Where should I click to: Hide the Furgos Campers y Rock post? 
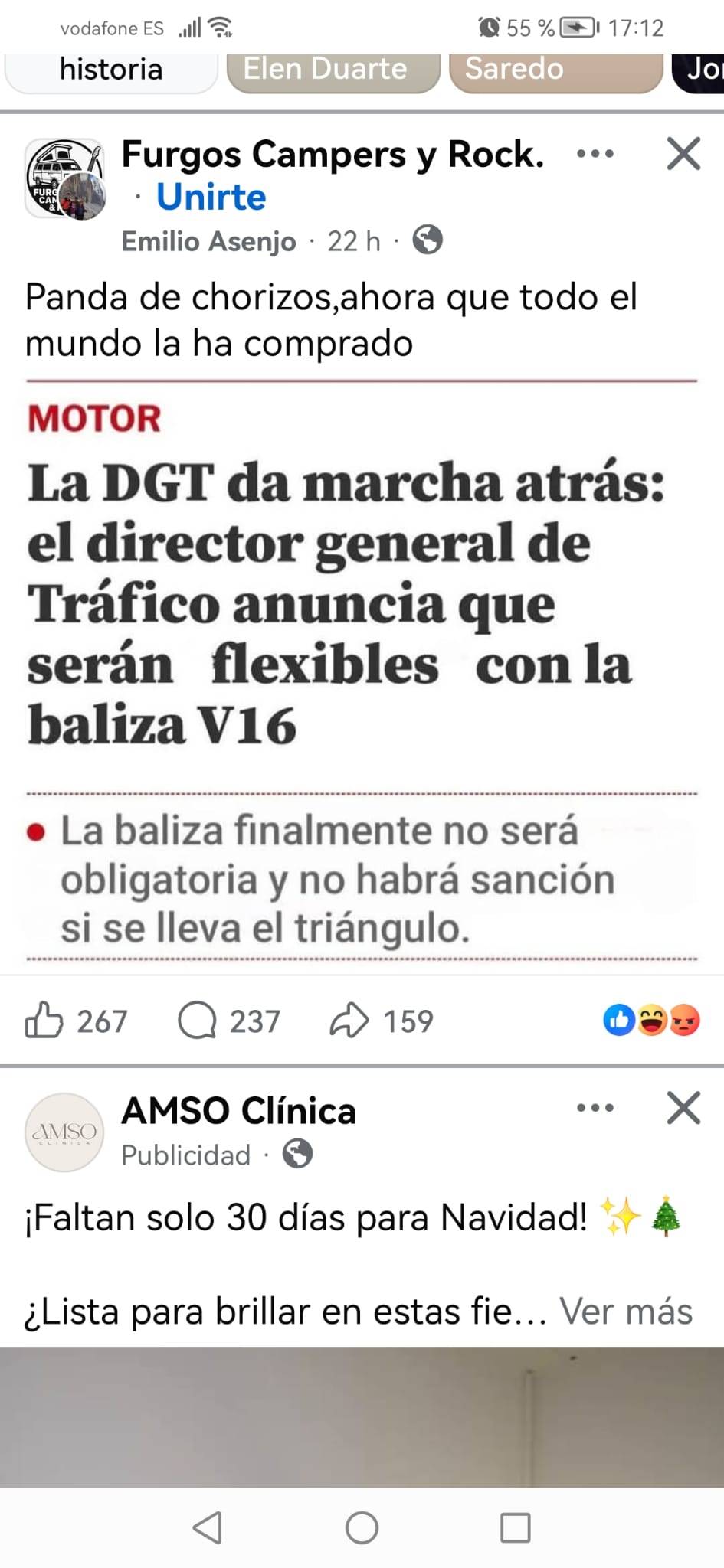(683, 154)
